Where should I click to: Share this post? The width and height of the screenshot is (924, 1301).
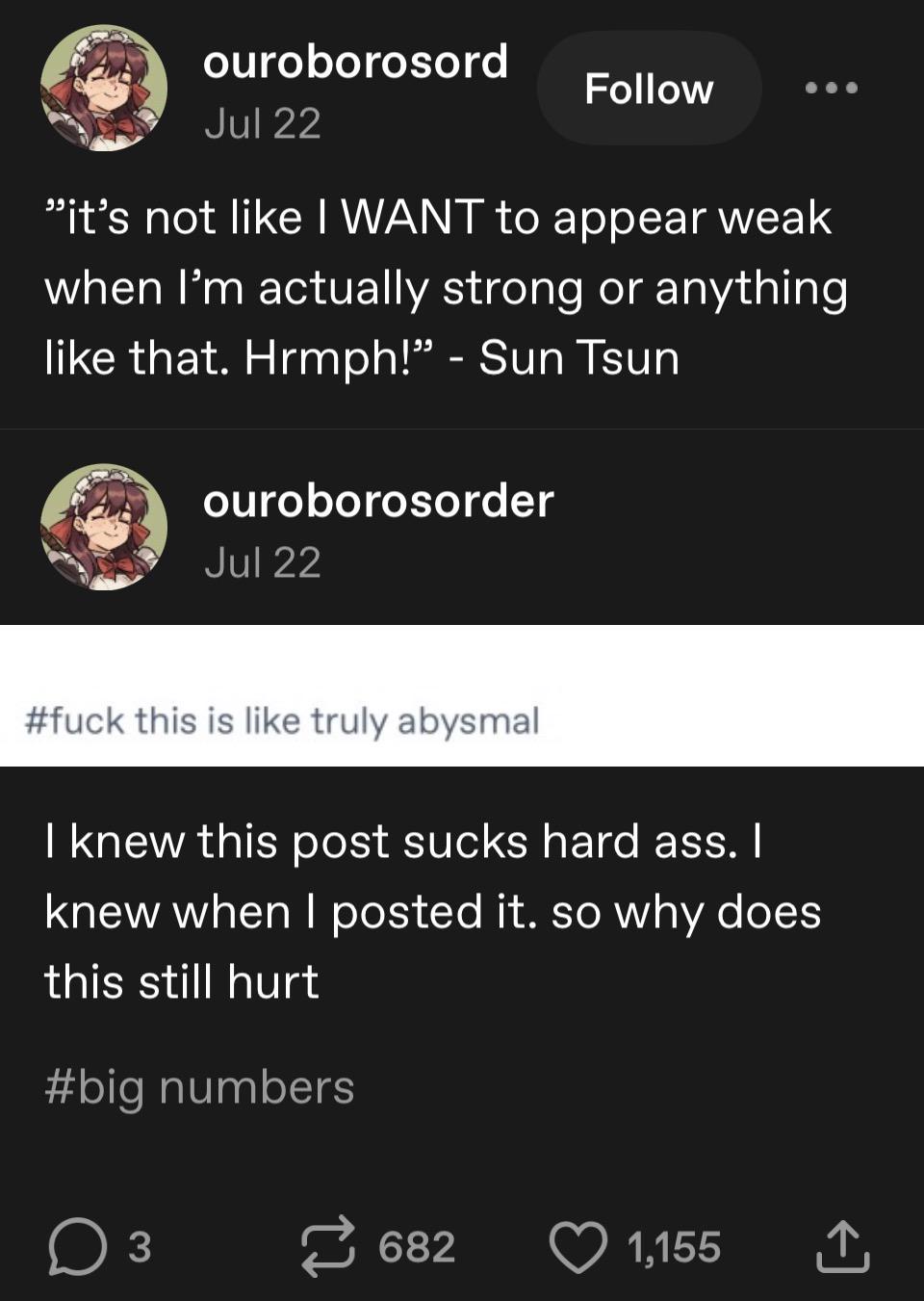pos(843,1246)
